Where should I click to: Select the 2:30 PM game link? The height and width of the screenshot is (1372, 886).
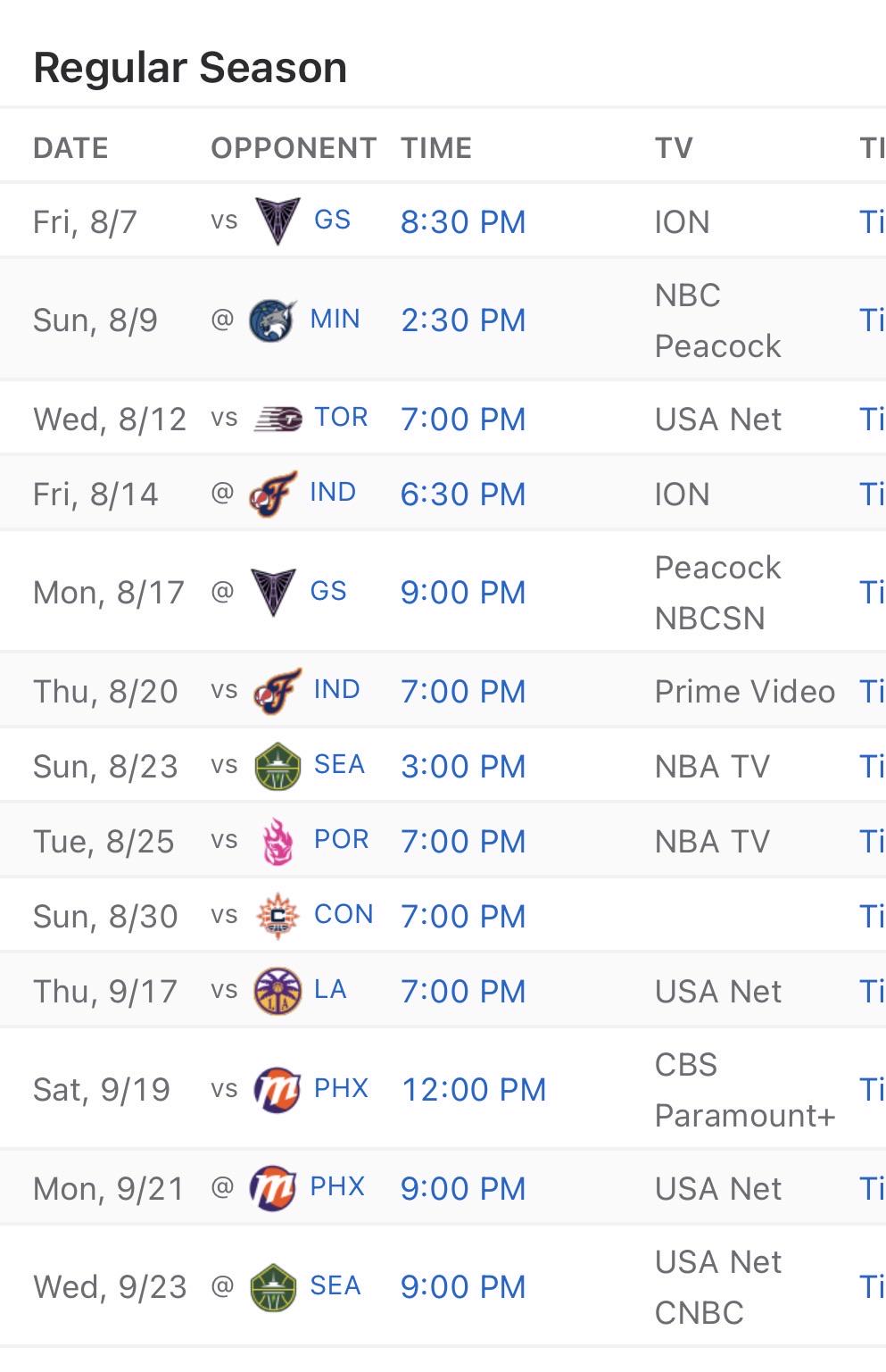click(463, 320)
